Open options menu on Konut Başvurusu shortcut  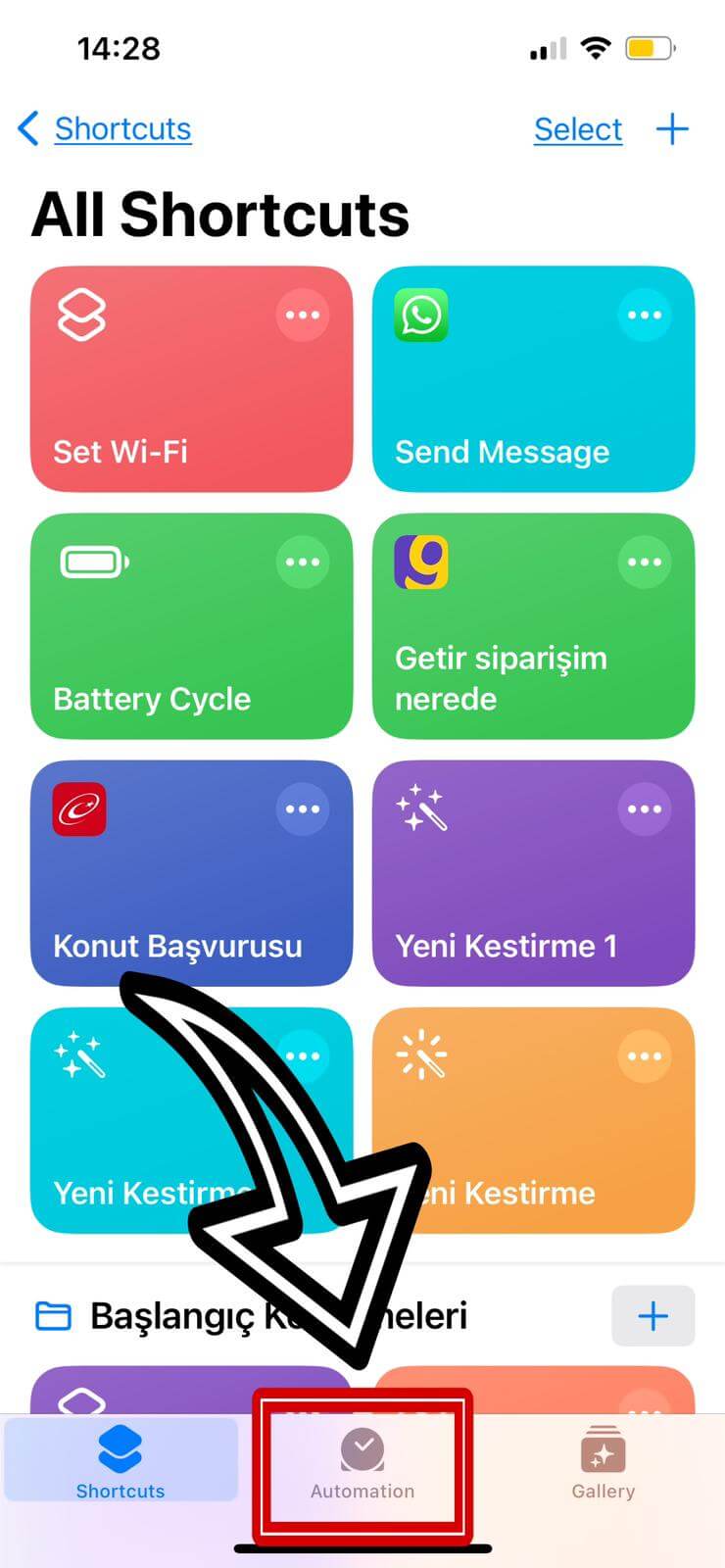303,808
